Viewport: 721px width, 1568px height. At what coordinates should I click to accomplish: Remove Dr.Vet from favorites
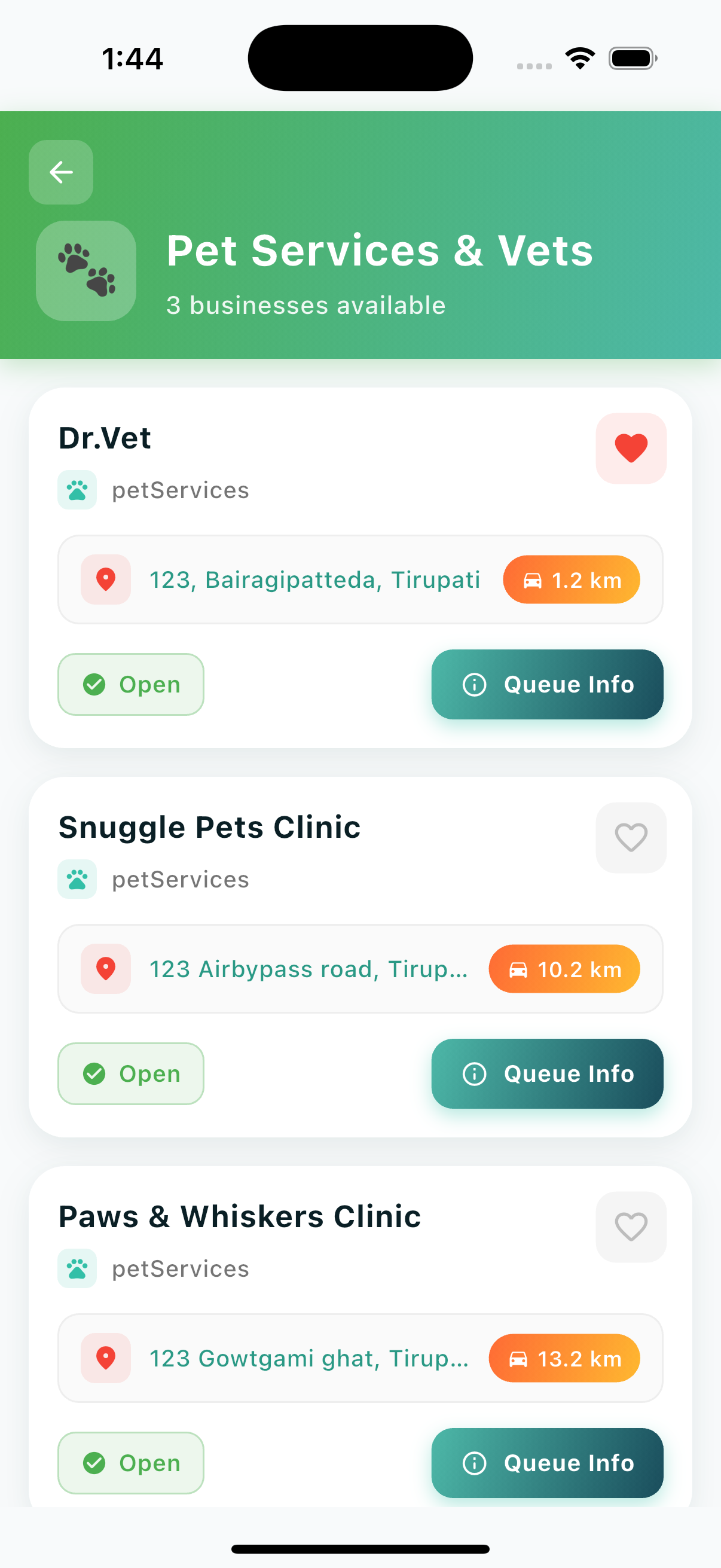[630, 449]
